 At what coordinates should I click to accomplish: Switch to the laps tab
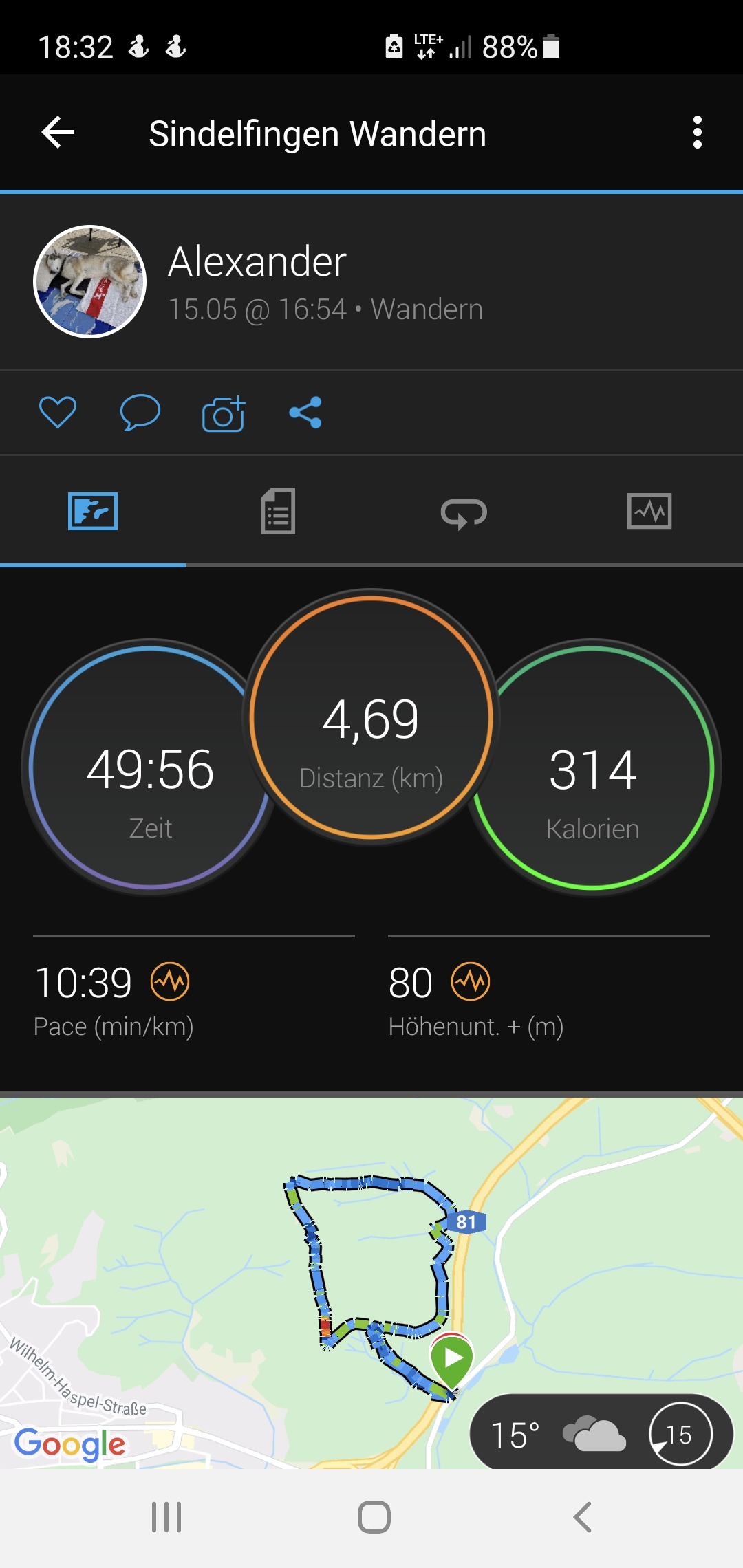tap(464, 512)
